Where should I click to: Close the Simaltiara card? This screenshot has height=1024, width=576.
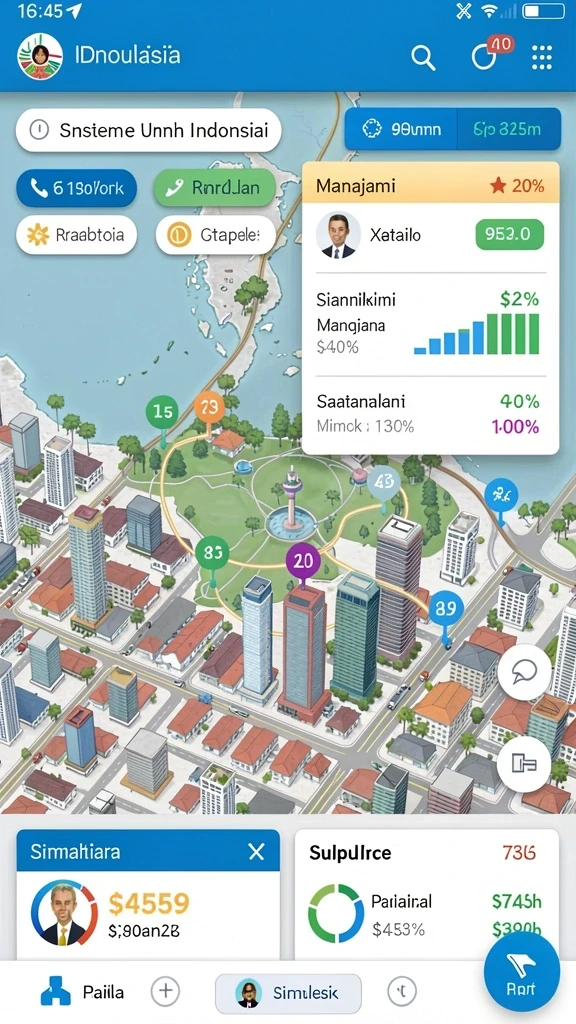[x=257, y=852]
